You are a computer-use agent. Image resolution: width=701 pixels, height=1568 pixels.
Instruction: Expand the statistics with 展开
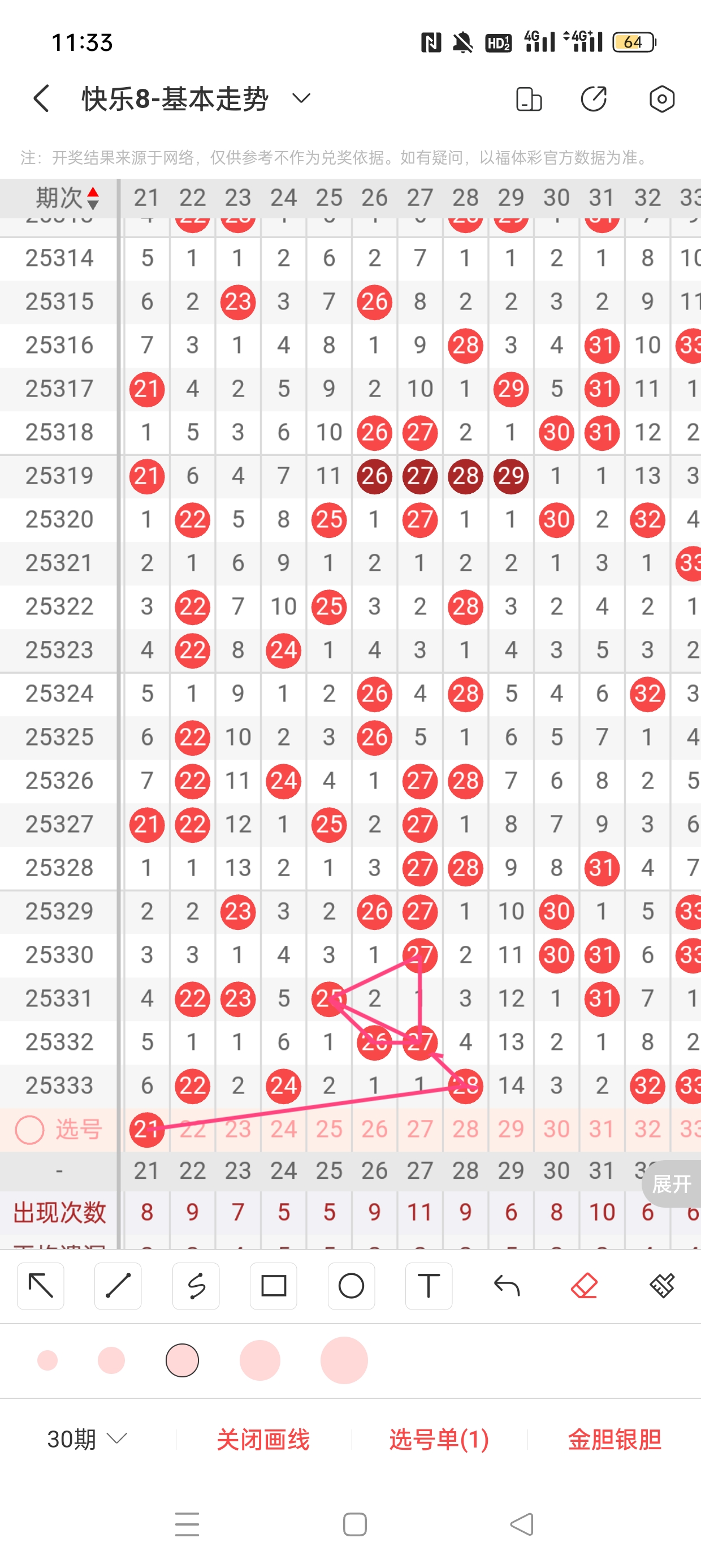click(x=671, y=1184)
